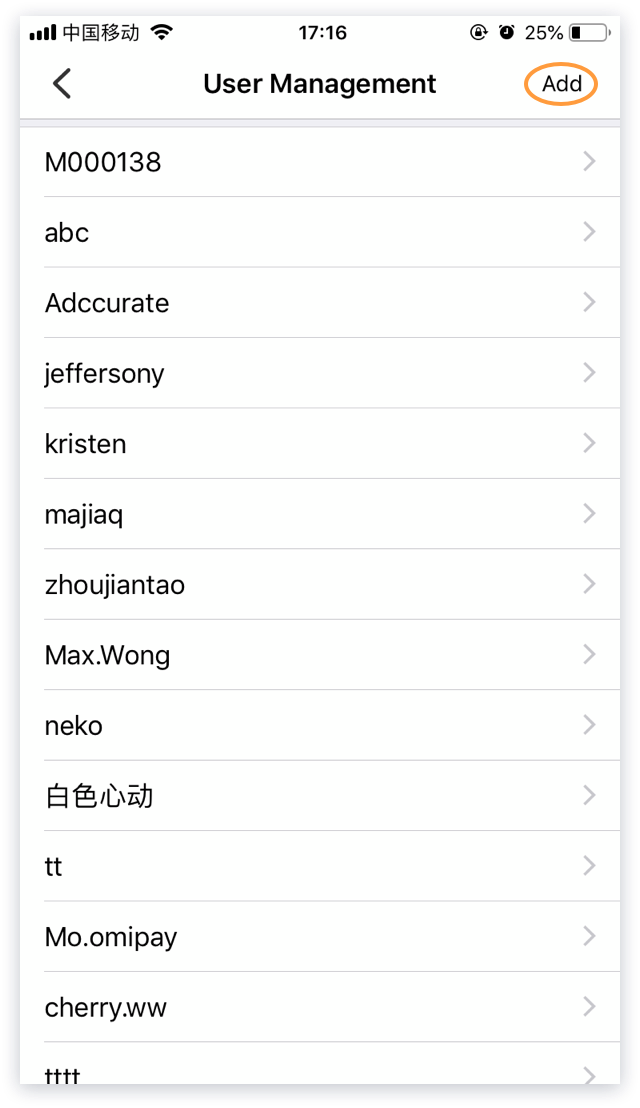Select the kristen user row
640x1108 pixels.
320,444
